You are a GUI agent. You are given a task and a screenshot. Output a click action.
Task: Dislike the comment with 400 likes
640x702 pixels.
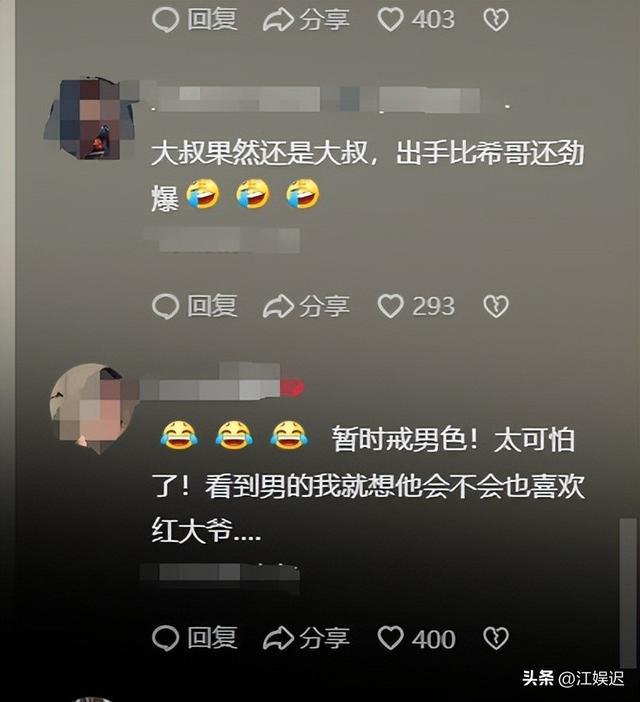[x=496, y=637]
